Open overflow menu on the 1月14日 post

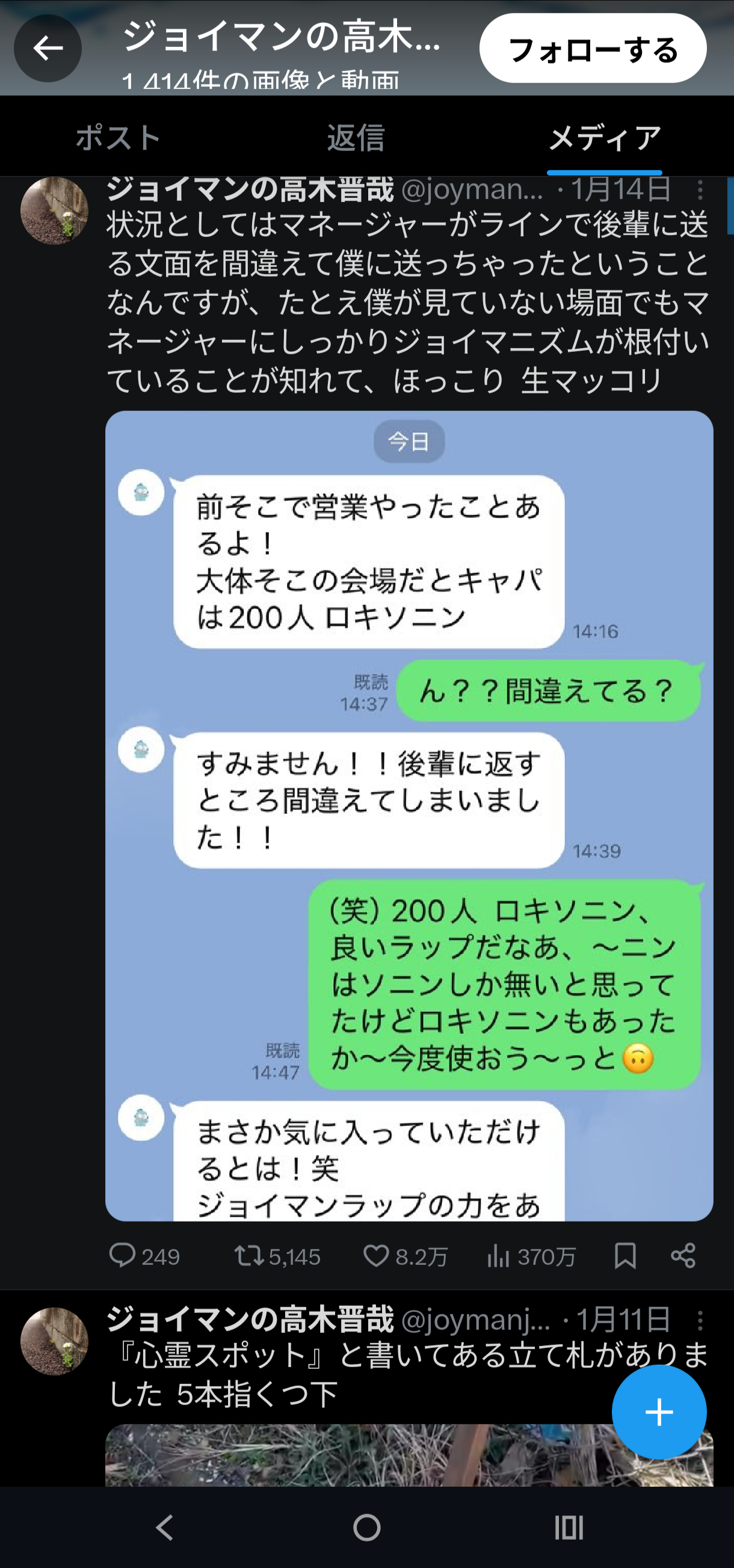(x=699, y=190)
